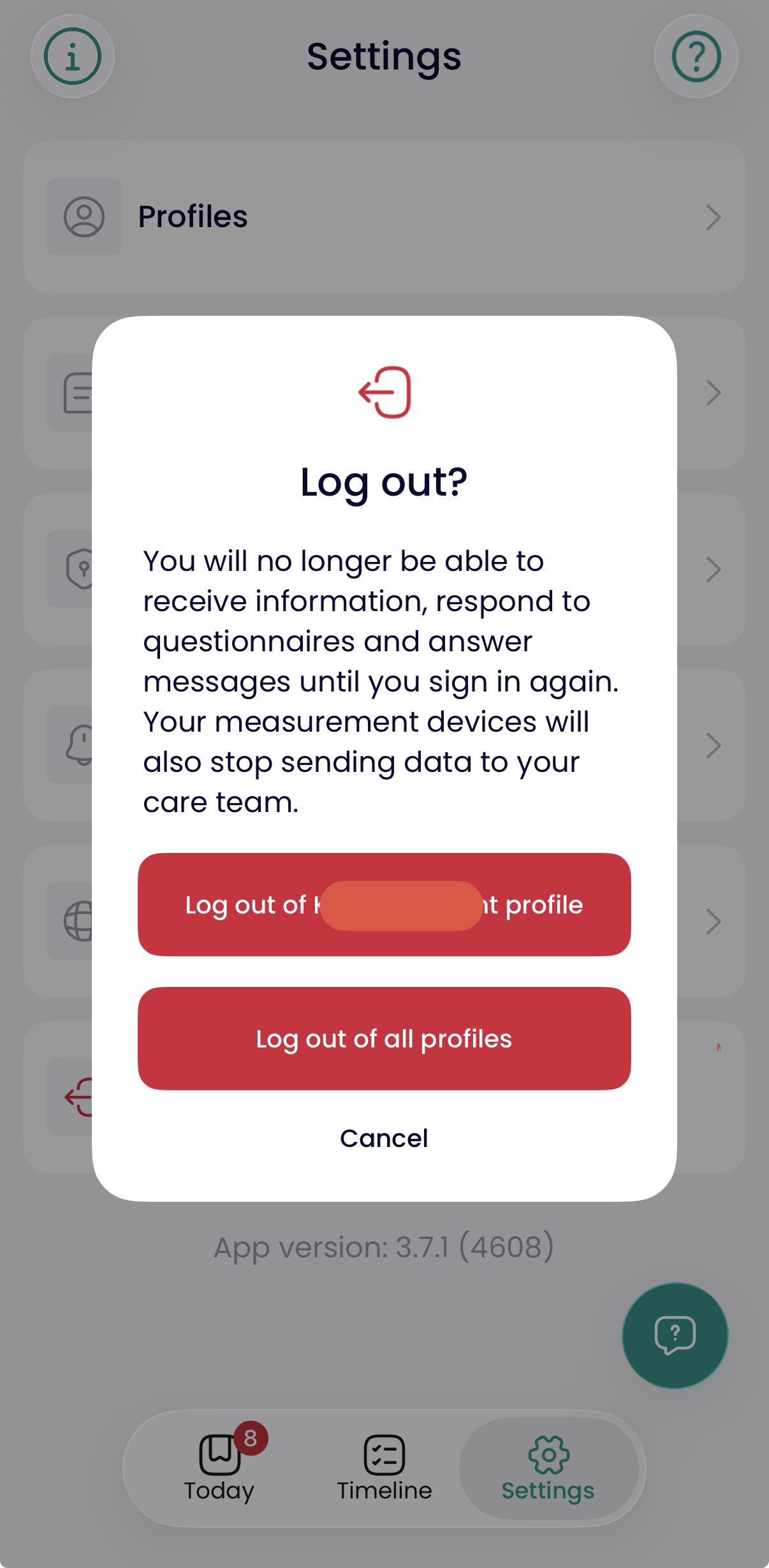Cancel the log out dialog

(x=384, y=1138)
